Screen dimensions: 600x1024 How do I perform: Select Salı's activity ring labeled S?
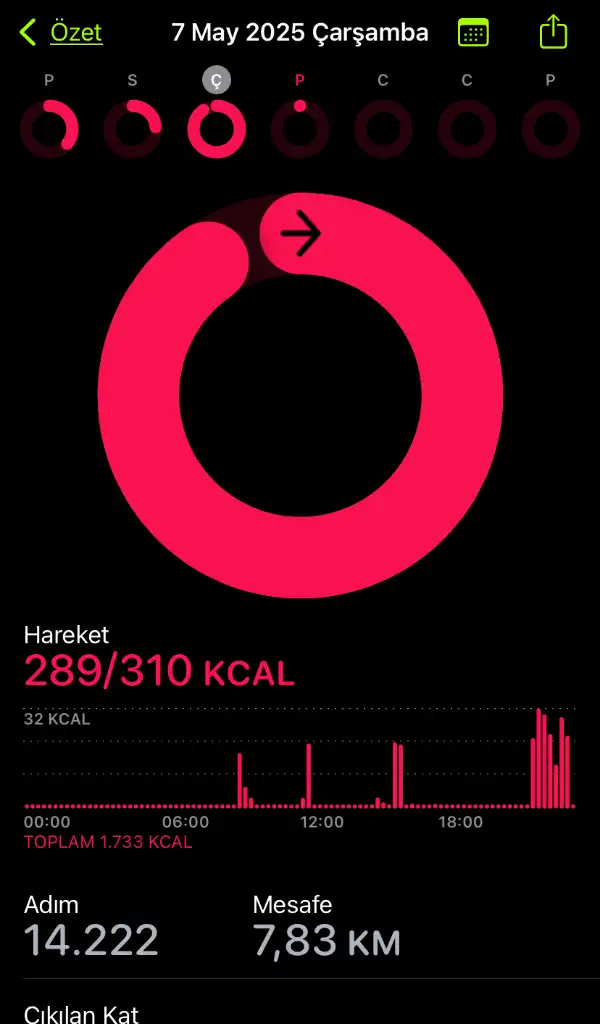click(133, 129)
